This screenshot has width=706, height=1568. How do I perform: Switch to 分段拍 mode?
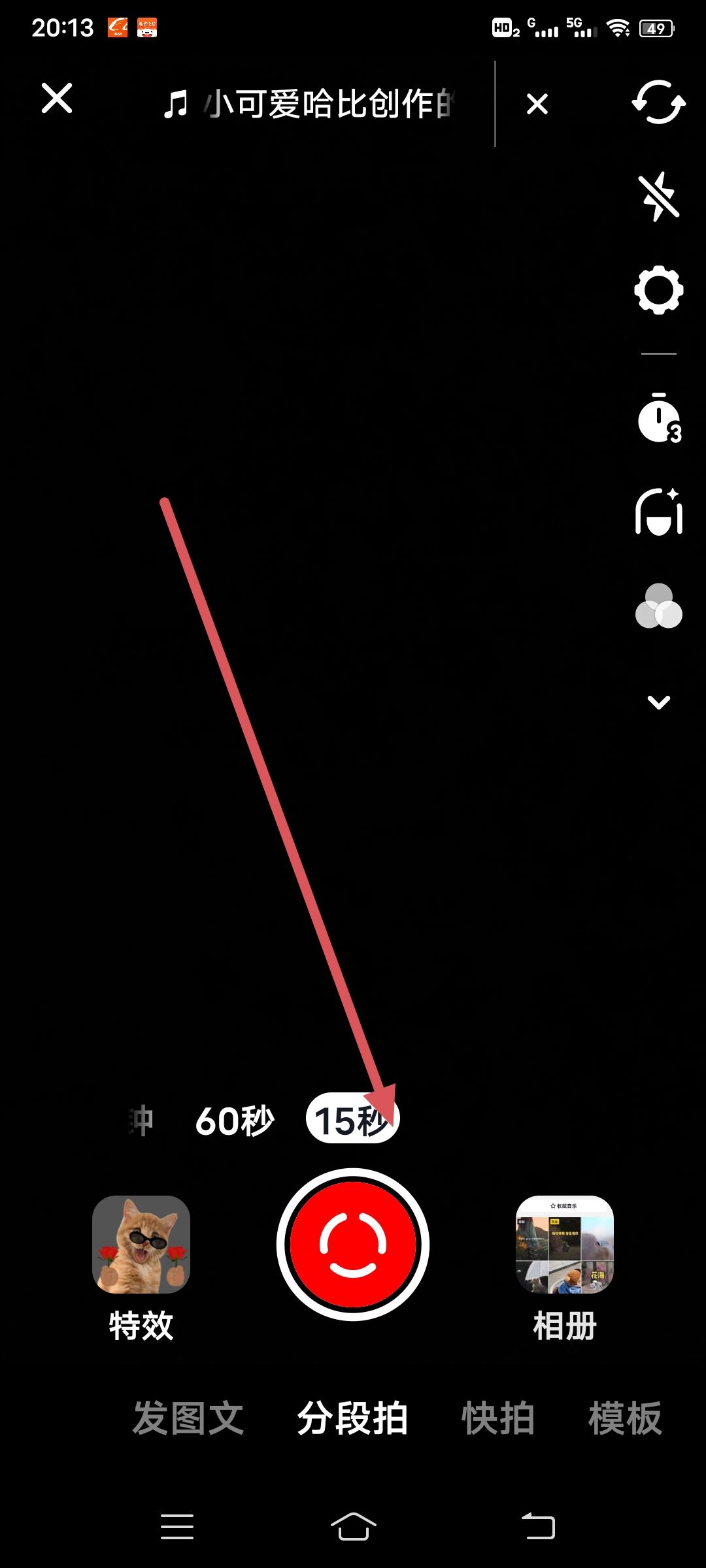pyautogui.click(x=353, y=1418)
